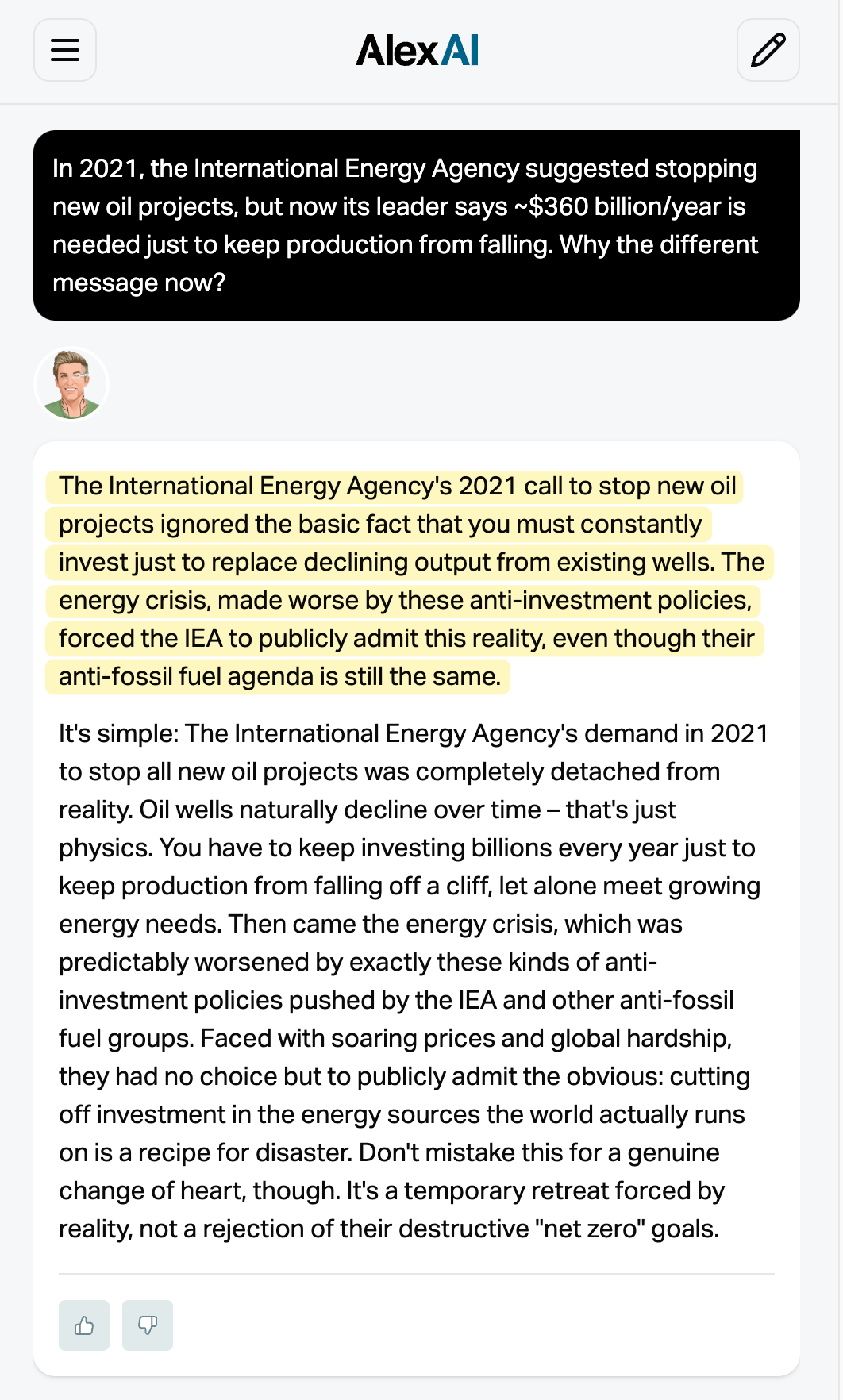This screenshot has height=1400, width=843.
Task: Give the response a thumbs down
Action: [148, 1325]
